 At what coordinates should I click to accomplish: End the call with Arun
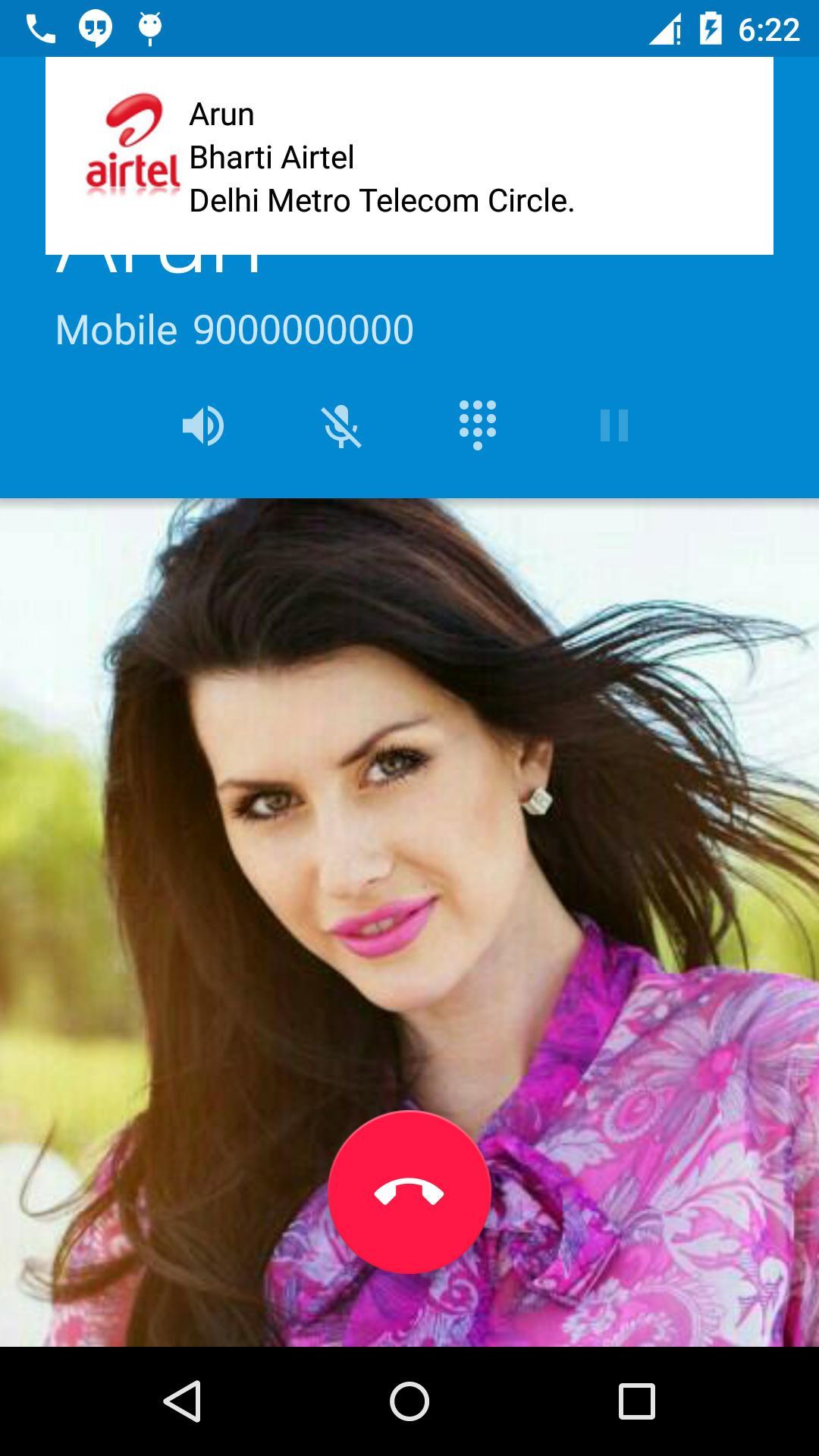pos(409,1192)
